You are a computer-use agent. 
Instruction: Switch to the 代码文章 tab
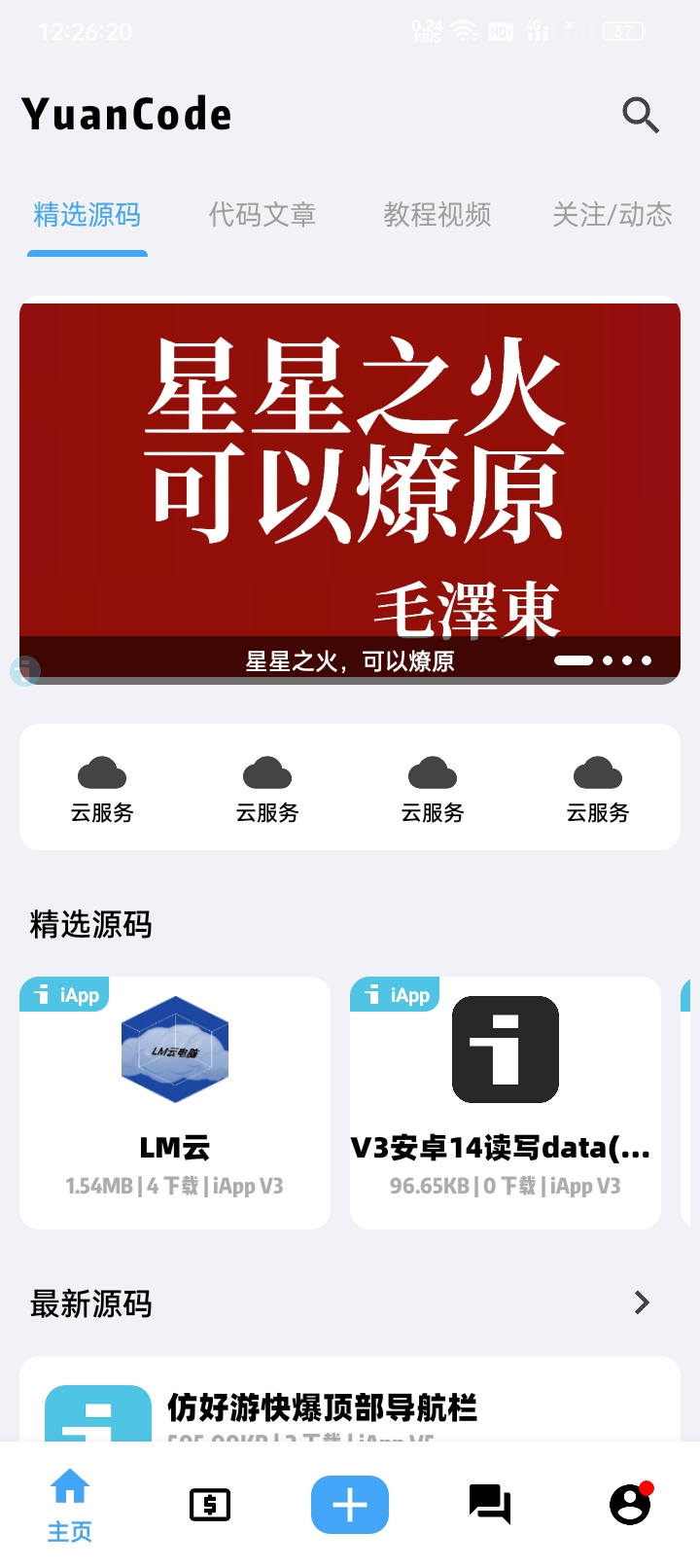pyautogui.click(x=262, y=215)
